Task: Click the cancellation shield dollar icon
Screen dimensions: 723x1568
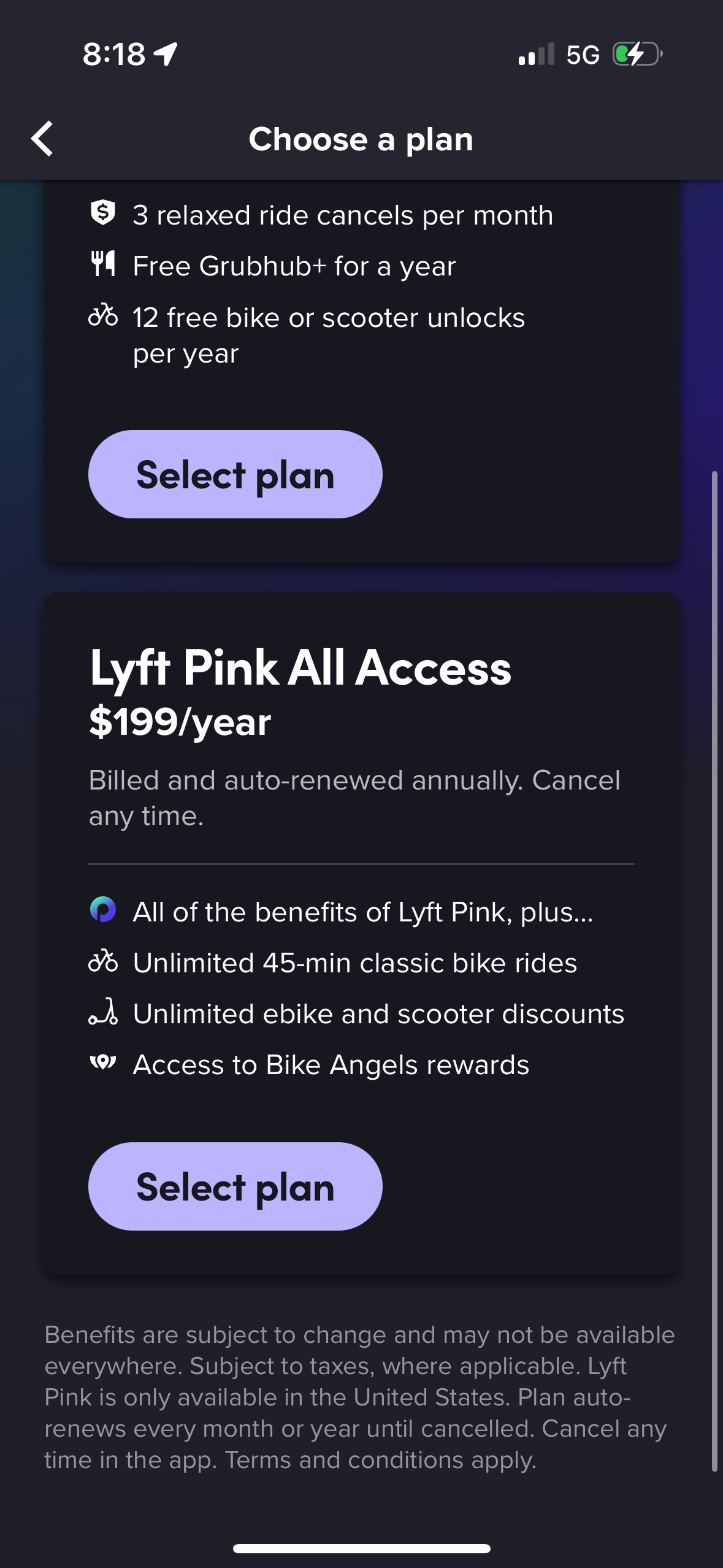Action: coord(102,213)
